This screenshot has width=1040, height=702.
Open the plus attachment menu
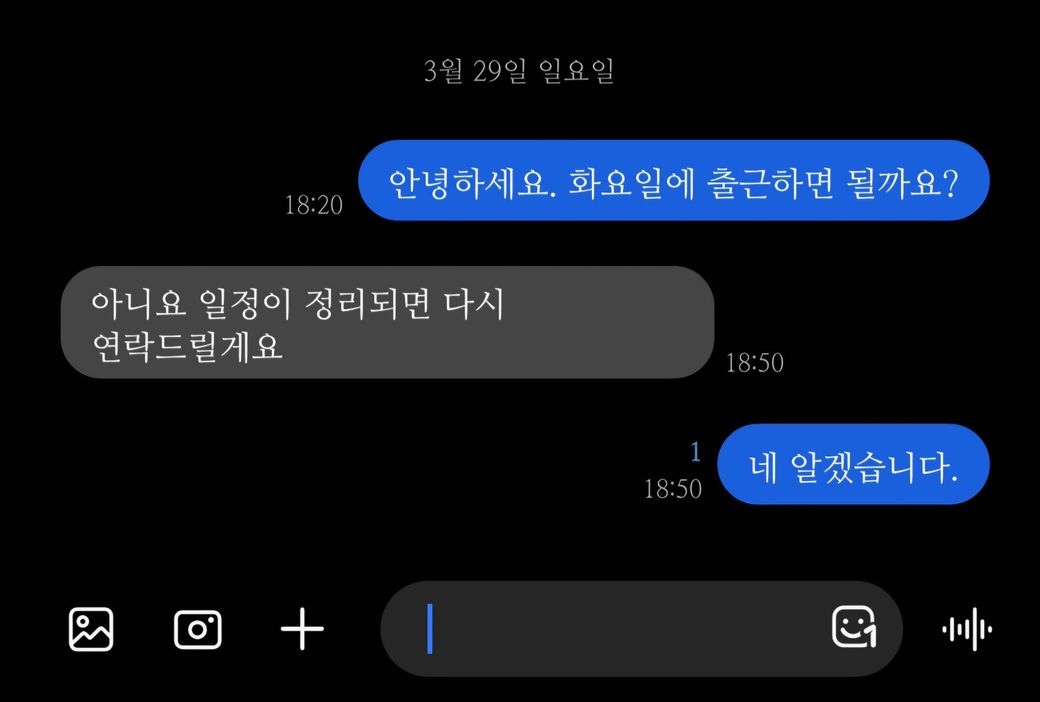point(302,630)
